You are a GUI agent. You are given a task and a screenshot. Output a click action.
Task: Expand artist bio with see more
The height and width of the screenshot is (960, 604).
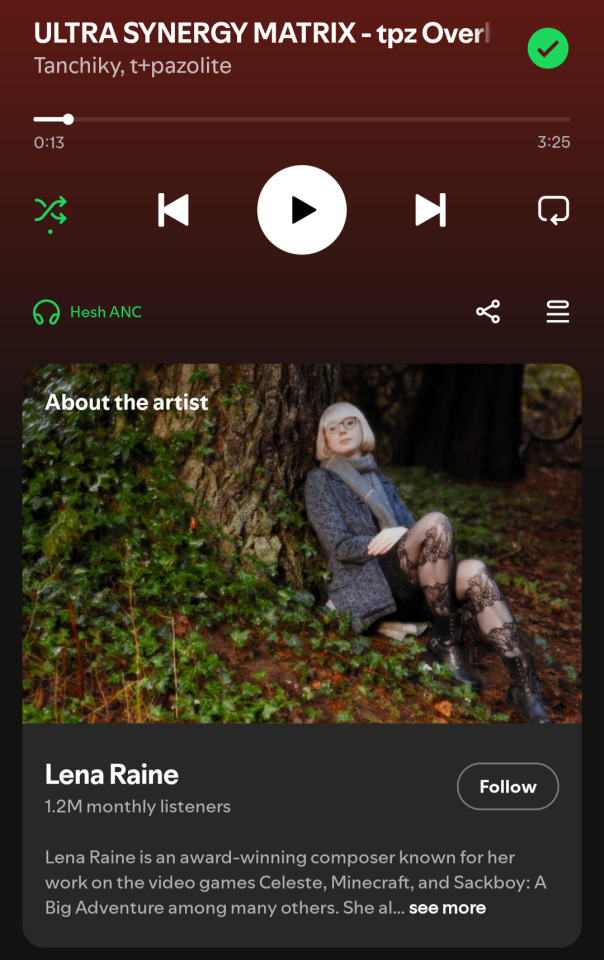pyautogui.click(x=447, y=908)
